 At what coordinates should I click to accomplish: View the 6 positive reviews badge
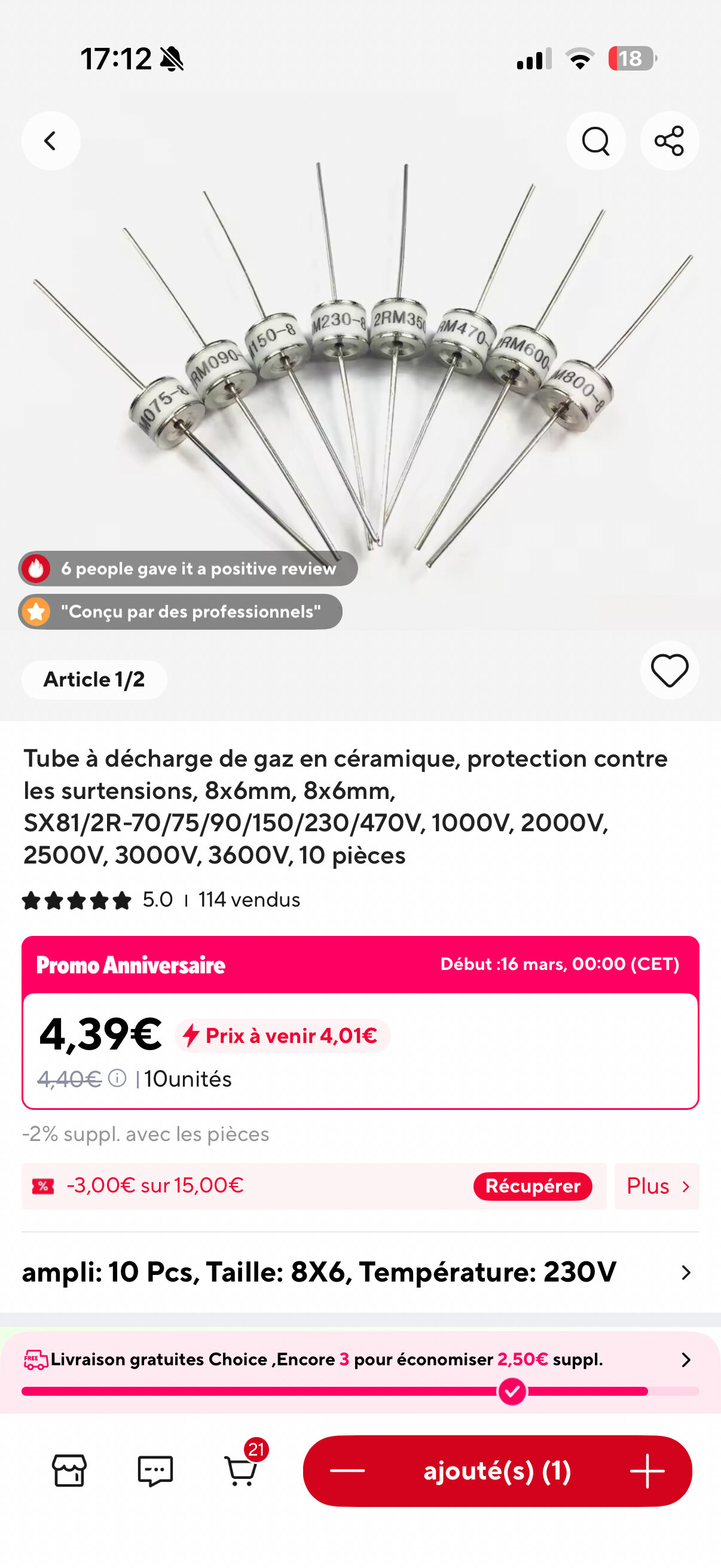point(187,569)
